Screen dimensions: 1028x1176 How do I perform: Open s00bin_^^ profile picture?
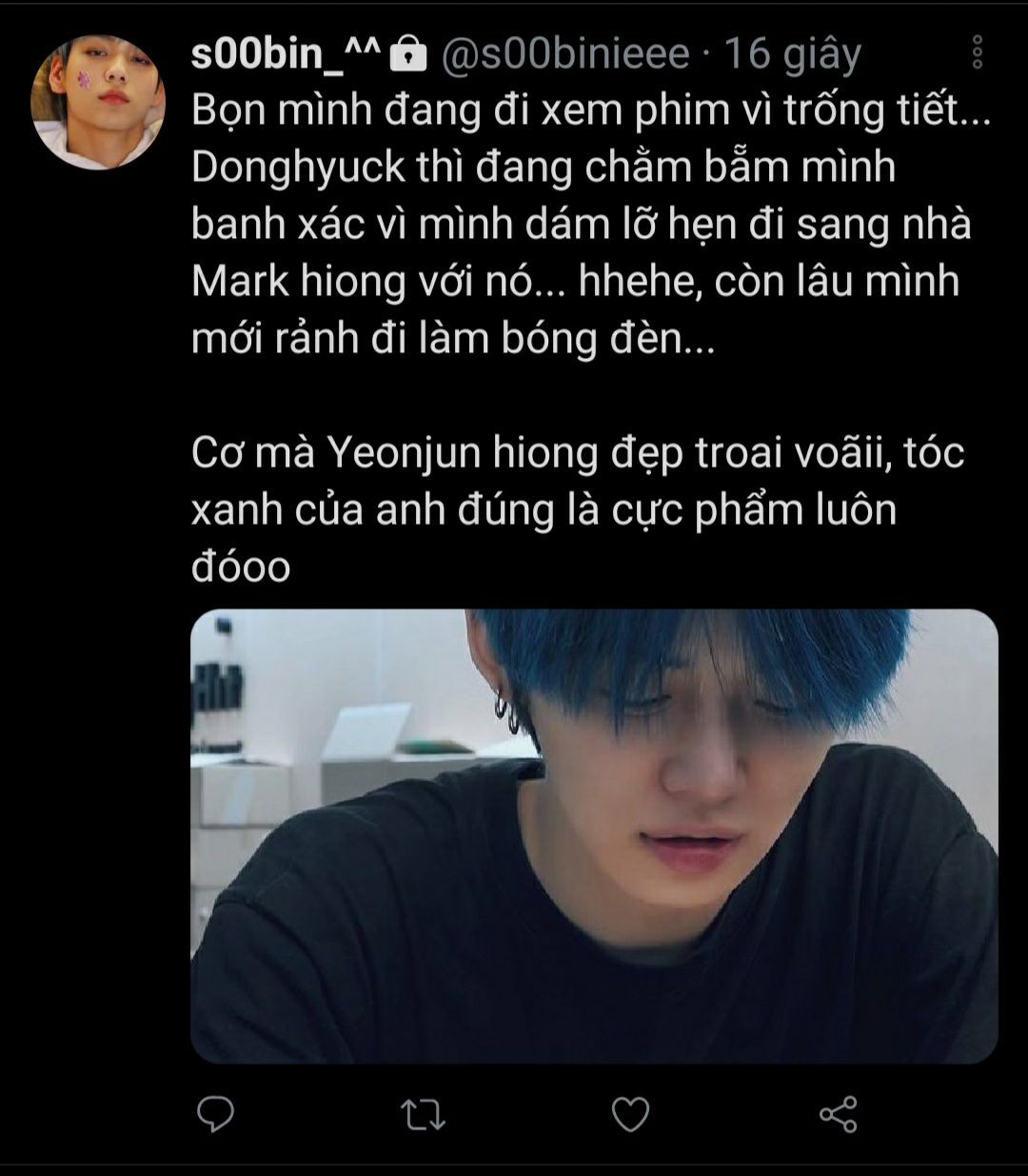click(x=98, y=103)
